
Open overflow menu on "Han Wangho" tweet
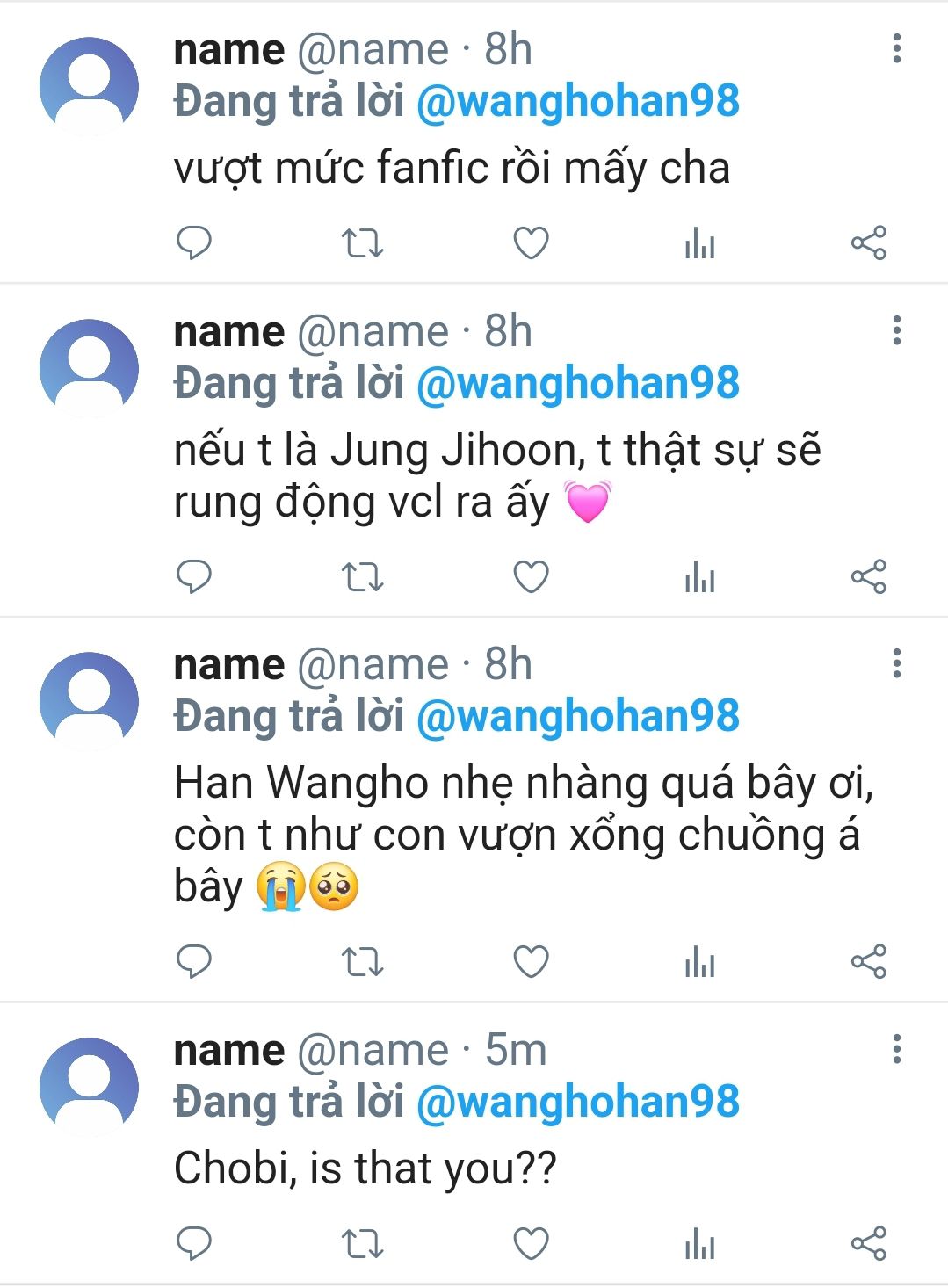(896, 663)
